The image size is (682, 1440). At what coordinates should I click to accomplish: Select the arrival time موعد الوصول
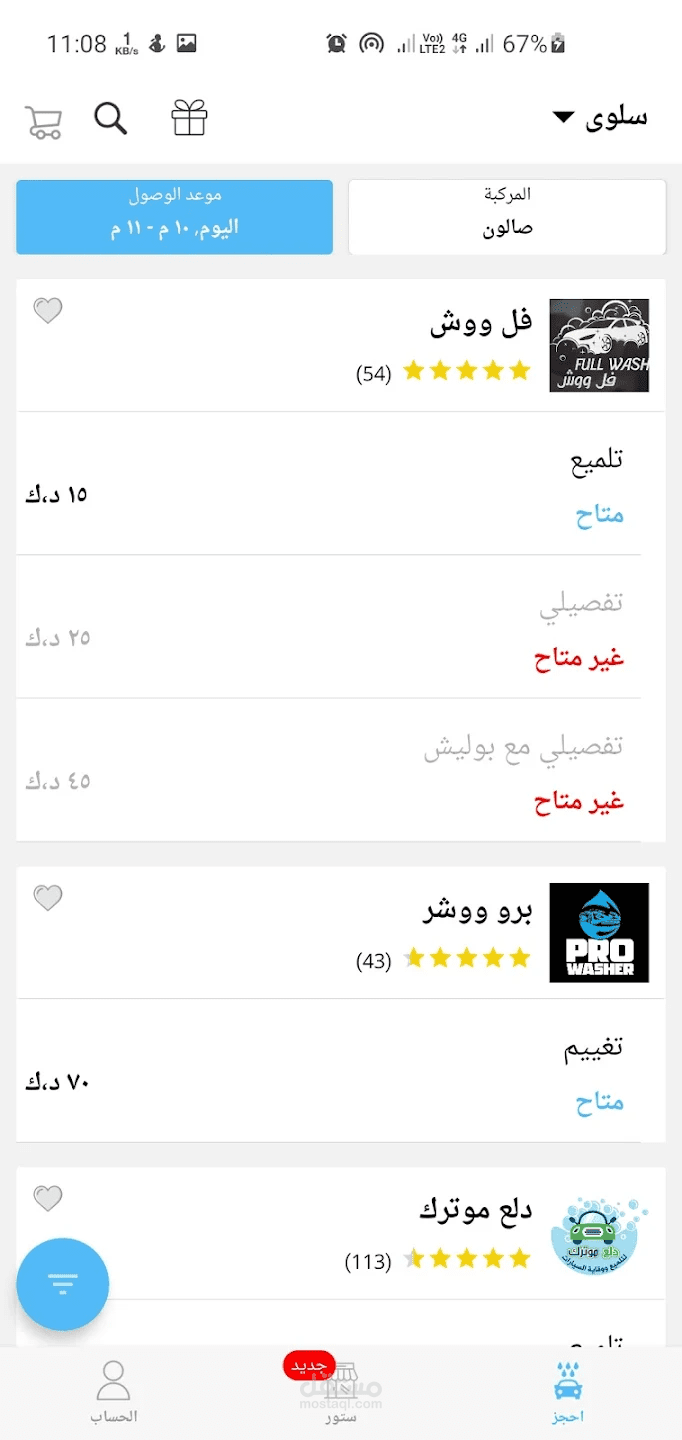coord(174,217)
